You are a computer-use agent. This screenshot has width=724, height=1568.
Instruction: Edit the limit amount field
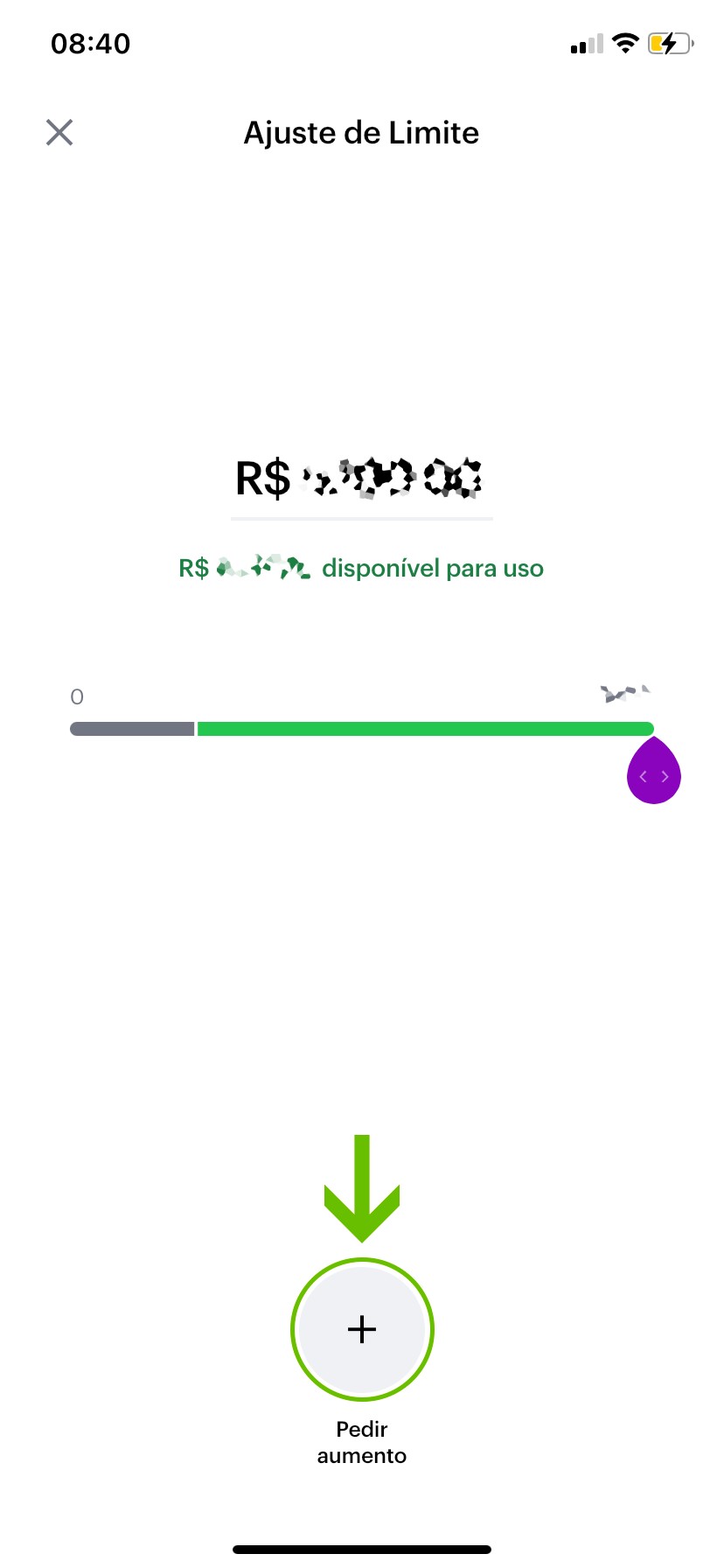(362, 479)
